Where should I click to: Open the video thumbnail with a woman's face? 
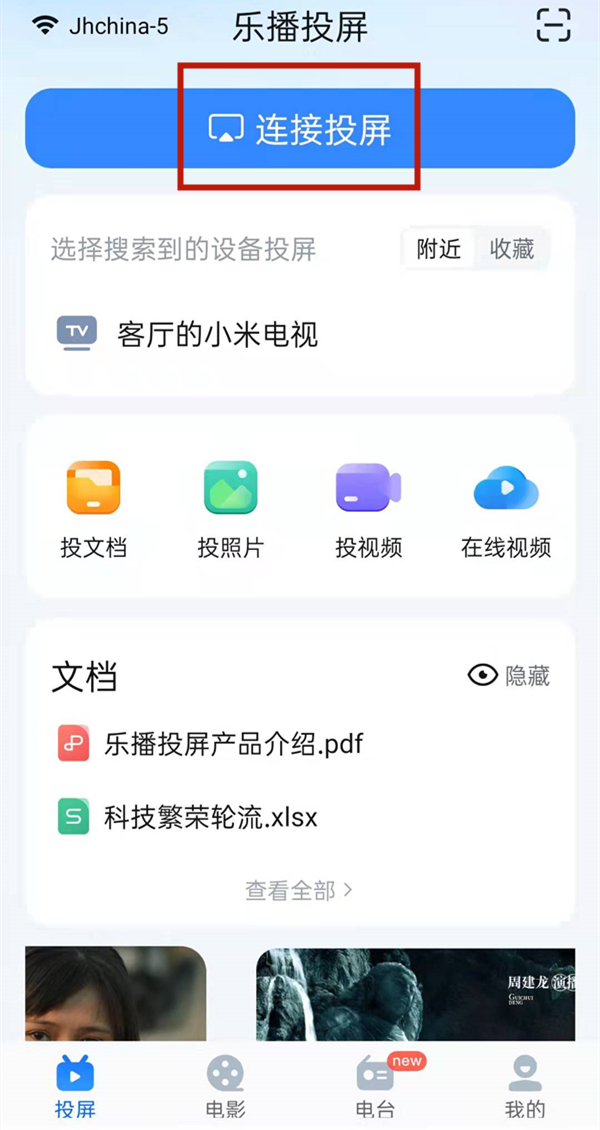tap(115, 994)
